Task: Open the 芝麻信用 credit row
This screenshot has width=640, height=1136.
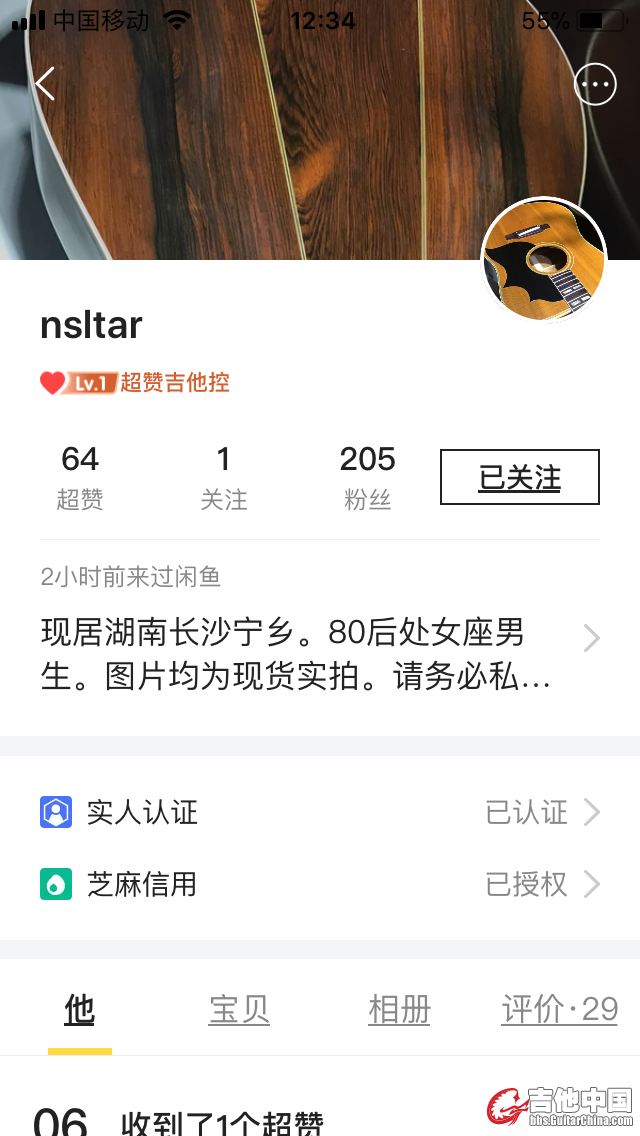Action: click(x=320, y=884)
